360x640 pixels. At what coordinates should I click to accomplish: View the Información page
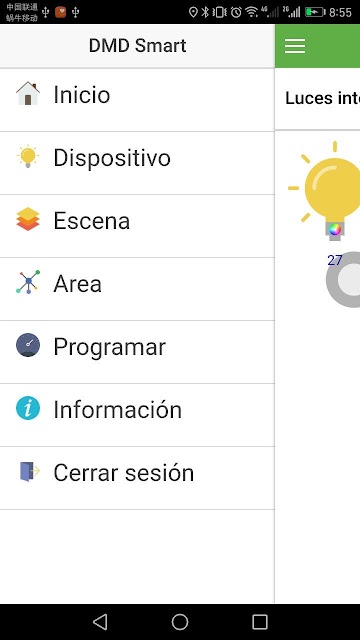click(137, 415)
